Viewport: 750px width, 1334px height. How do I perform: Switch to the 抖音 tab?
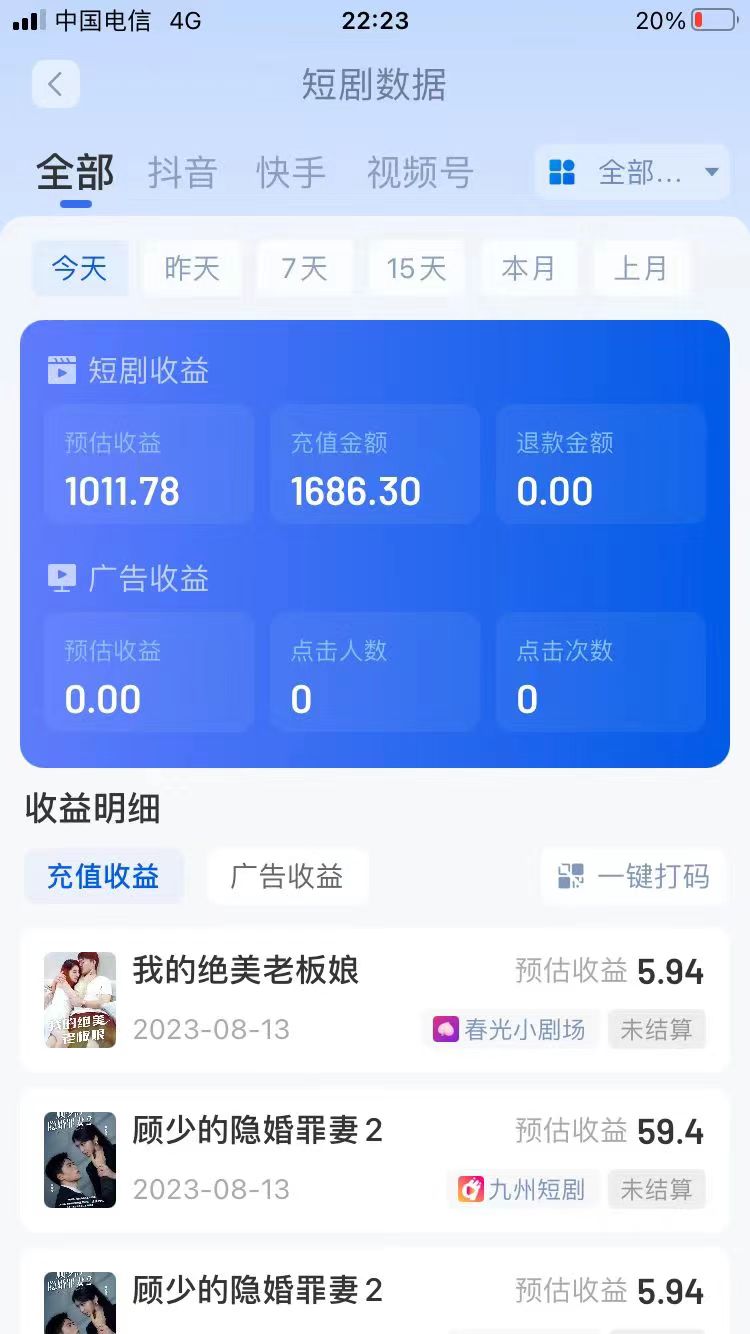click(x=182, y=173)
